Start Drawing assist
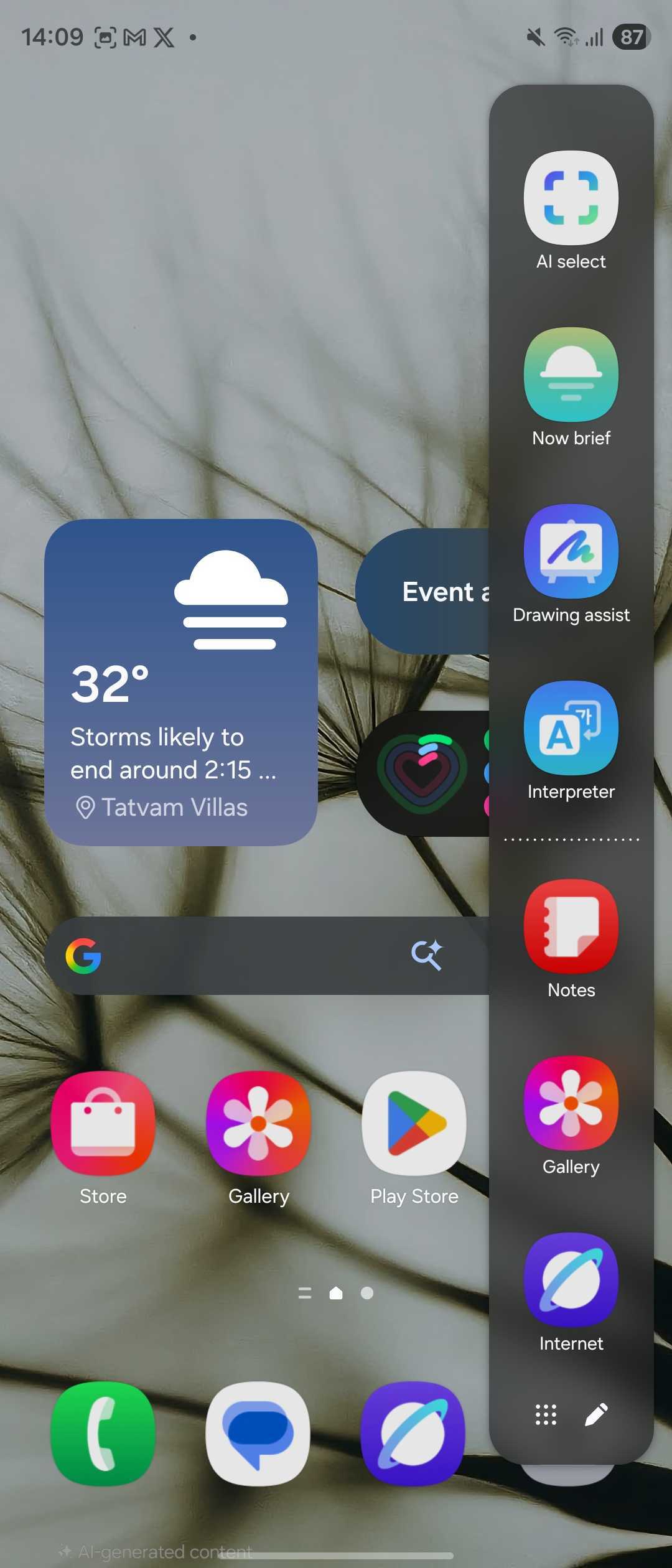The image size is (672, 1568). (x=571, y=551)
